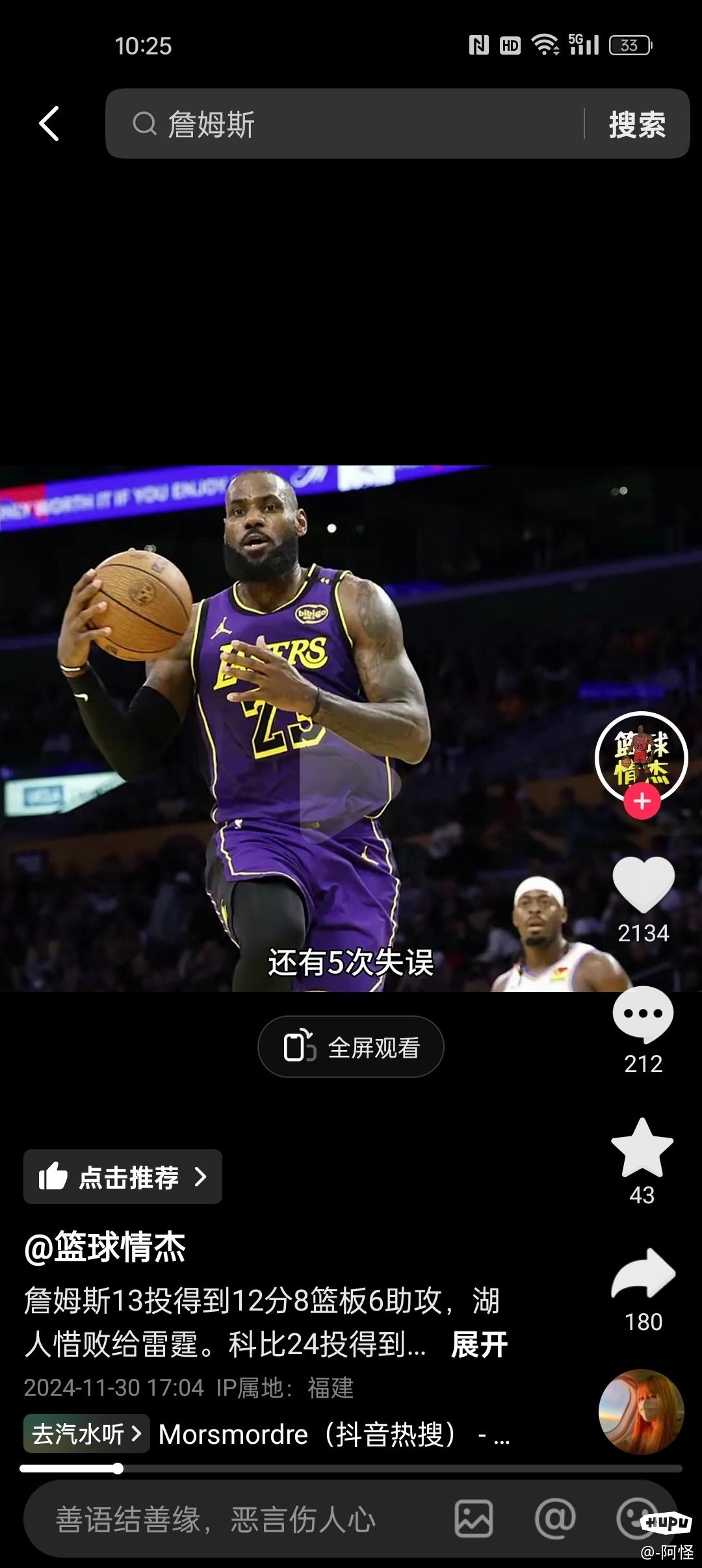Open 篮球情杰's profile avatar
702x1568 pixels.
[x=642, y=757]
